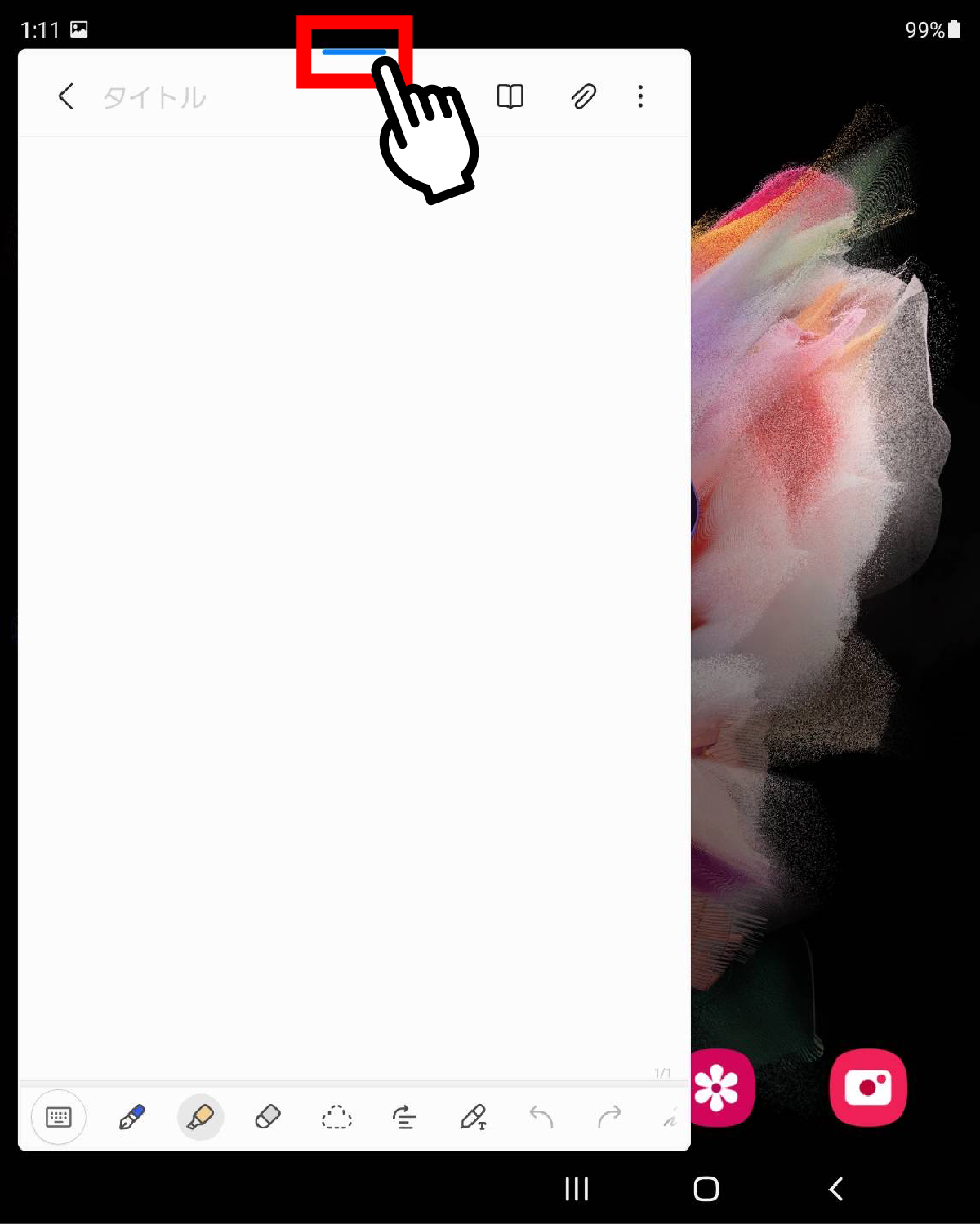
Task: Tap the blue pop-up window handle
Action: point(354,51)
